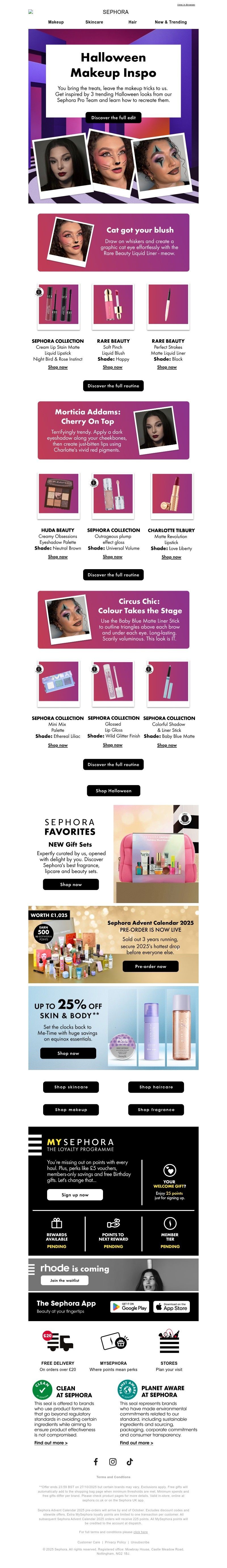The width and height of the screenshot is (227, 1568).
Task: Sign up now for My Sephora
Action: point(75,1195)
